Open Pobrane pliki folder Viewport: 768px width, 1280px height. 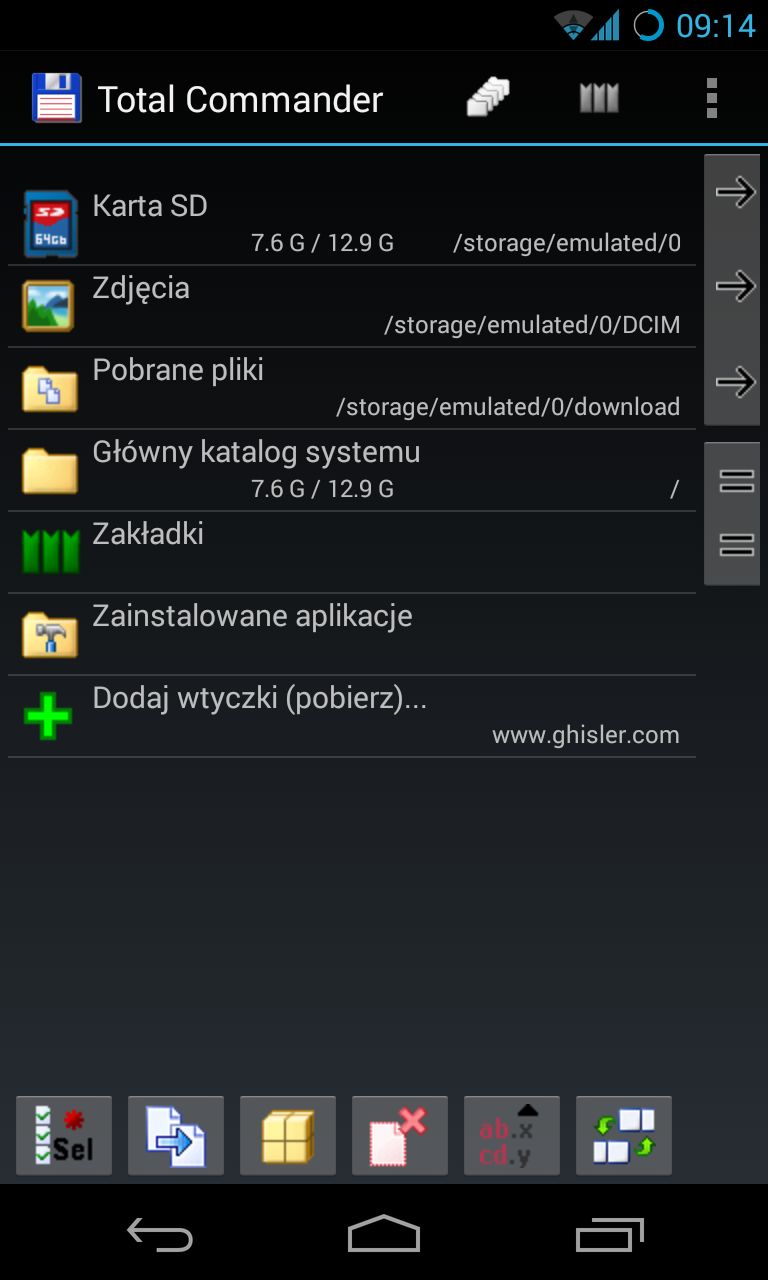click(352, 388)
